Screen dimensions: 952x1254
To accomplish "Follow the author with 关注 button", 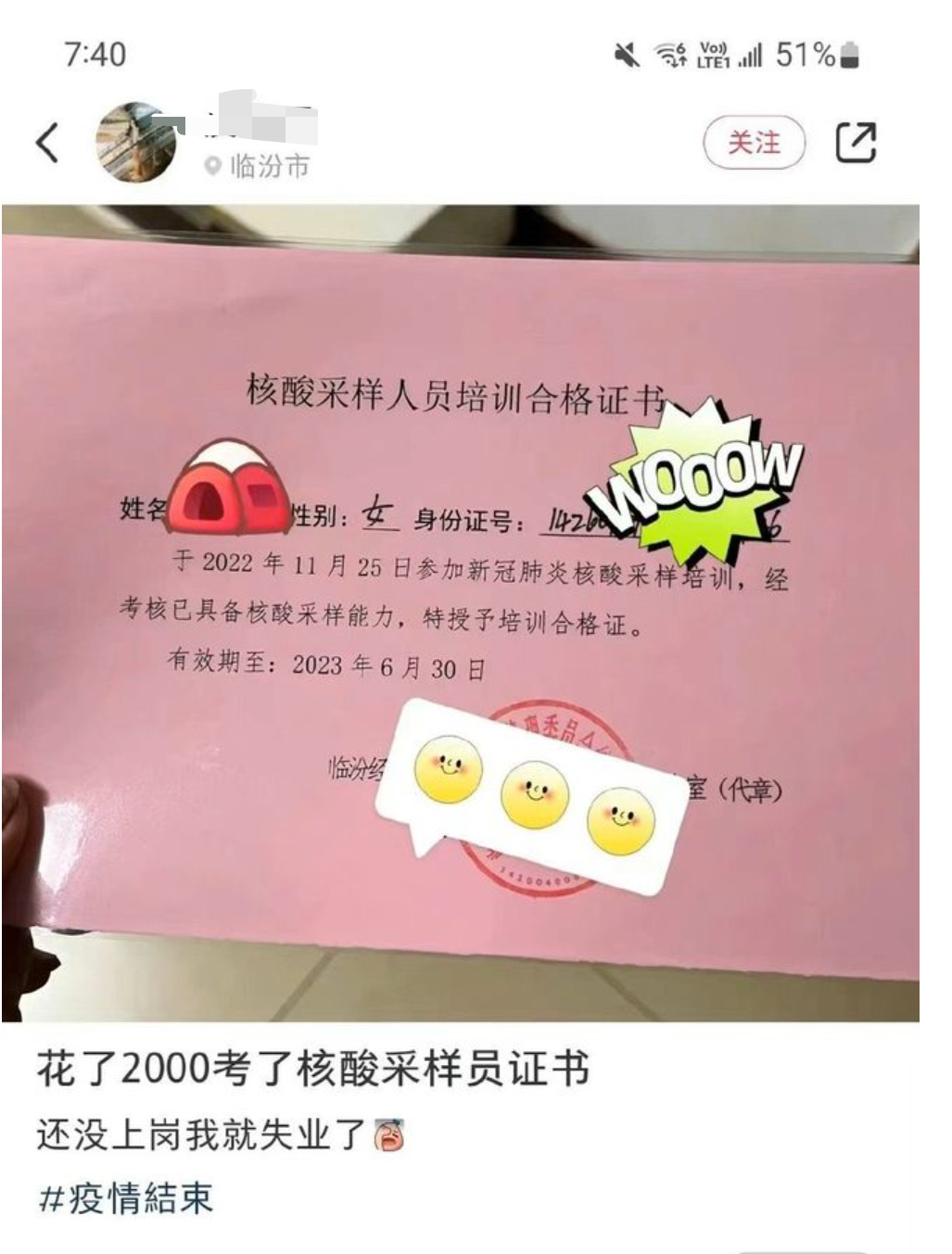I will pyautogui.click(x=754, y=143).
